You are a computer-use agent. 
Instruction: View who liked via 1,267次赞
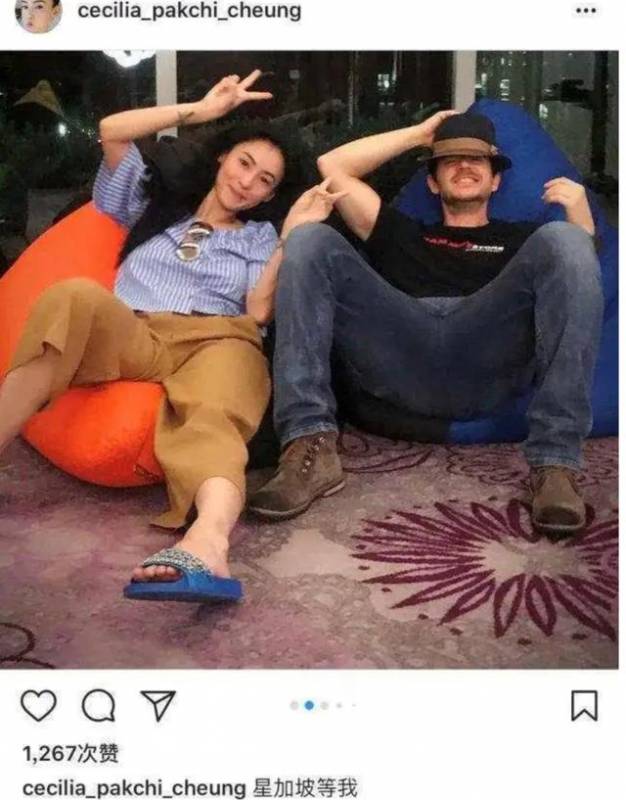point(70,752)
